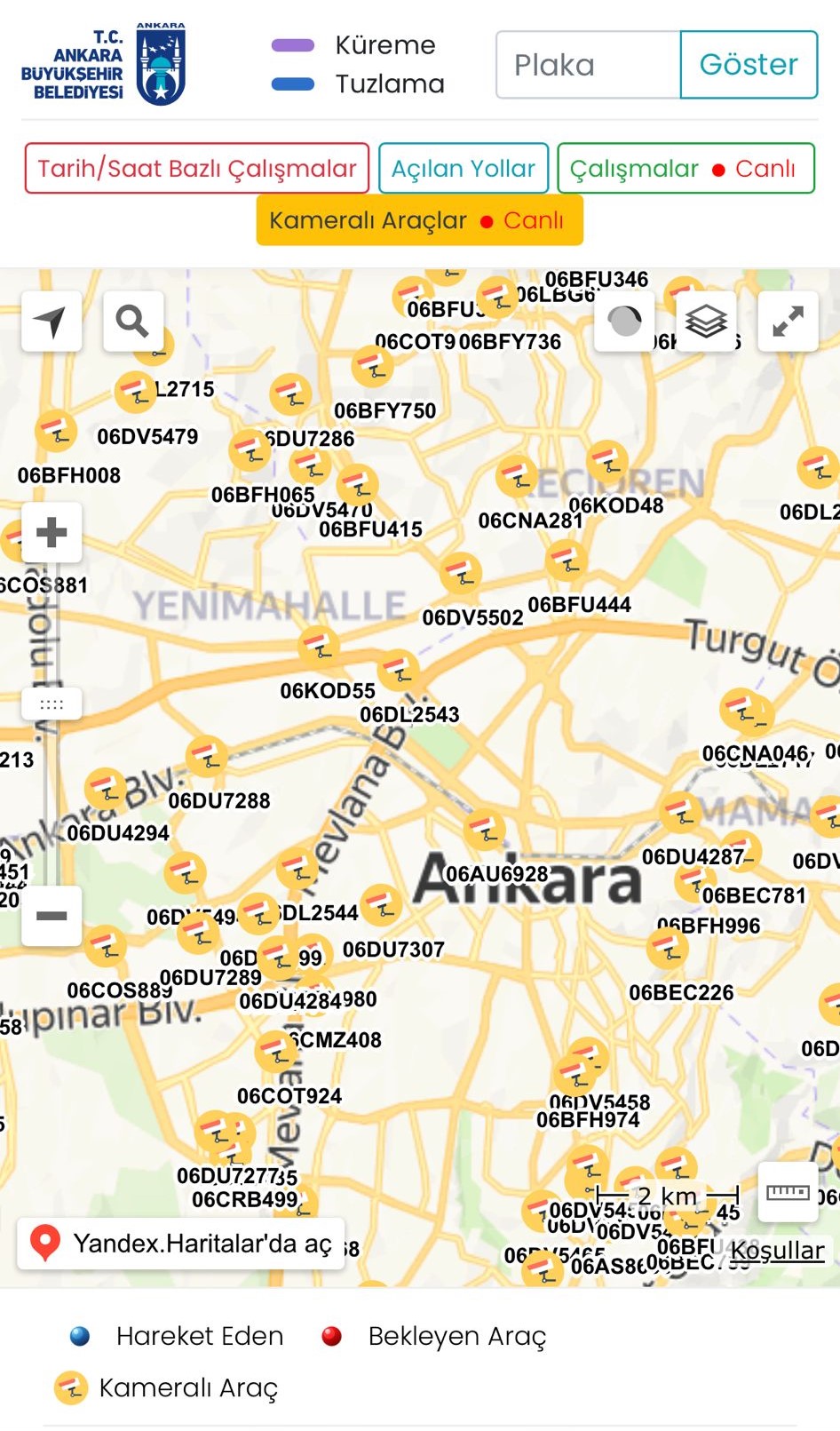This screenshot has height=1431, width=840.
Task: Activate the ruler measurement tool
Action: tap(788, 1192)
